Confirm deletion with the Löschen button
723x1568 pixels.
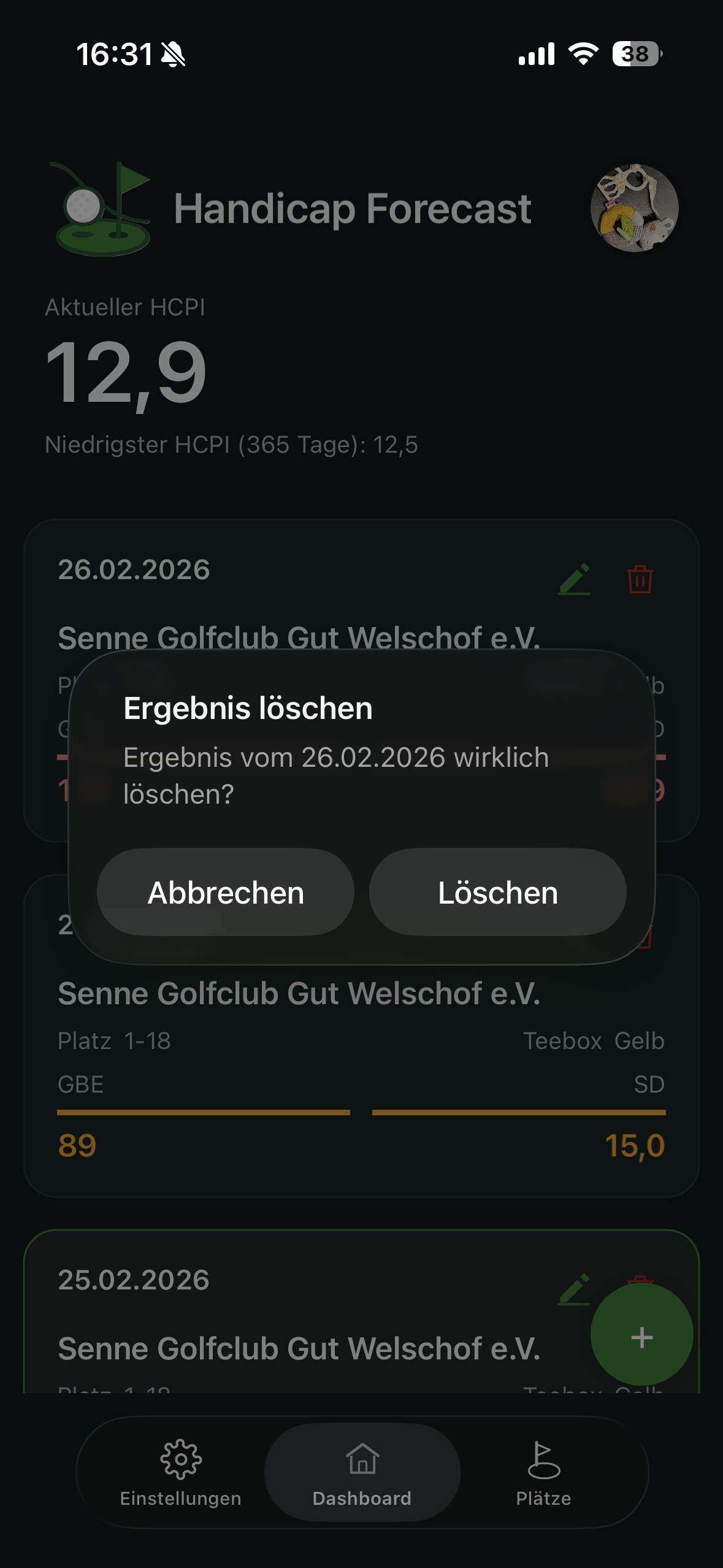[x=497, y=893]
